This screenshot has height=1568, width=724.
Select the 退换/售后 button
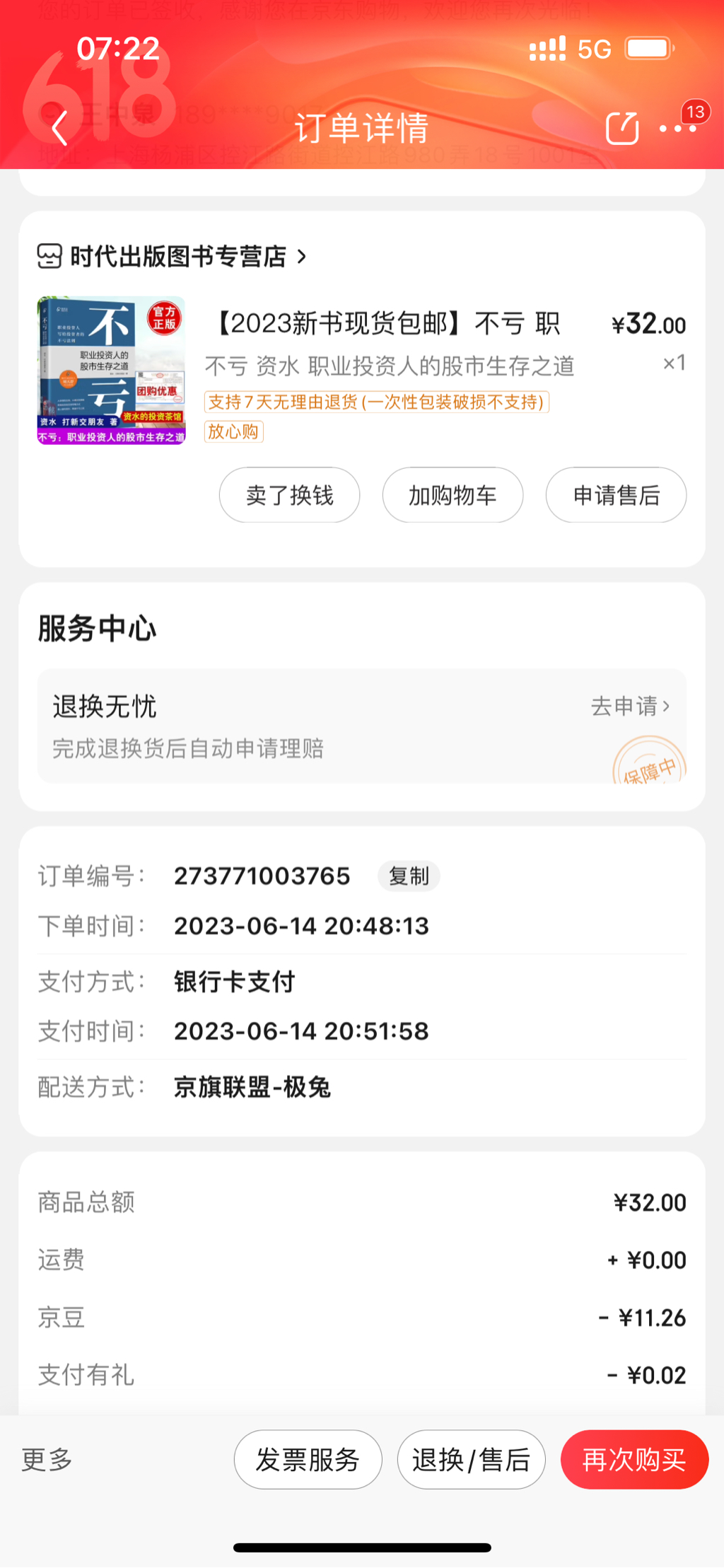click(471, 1460)
